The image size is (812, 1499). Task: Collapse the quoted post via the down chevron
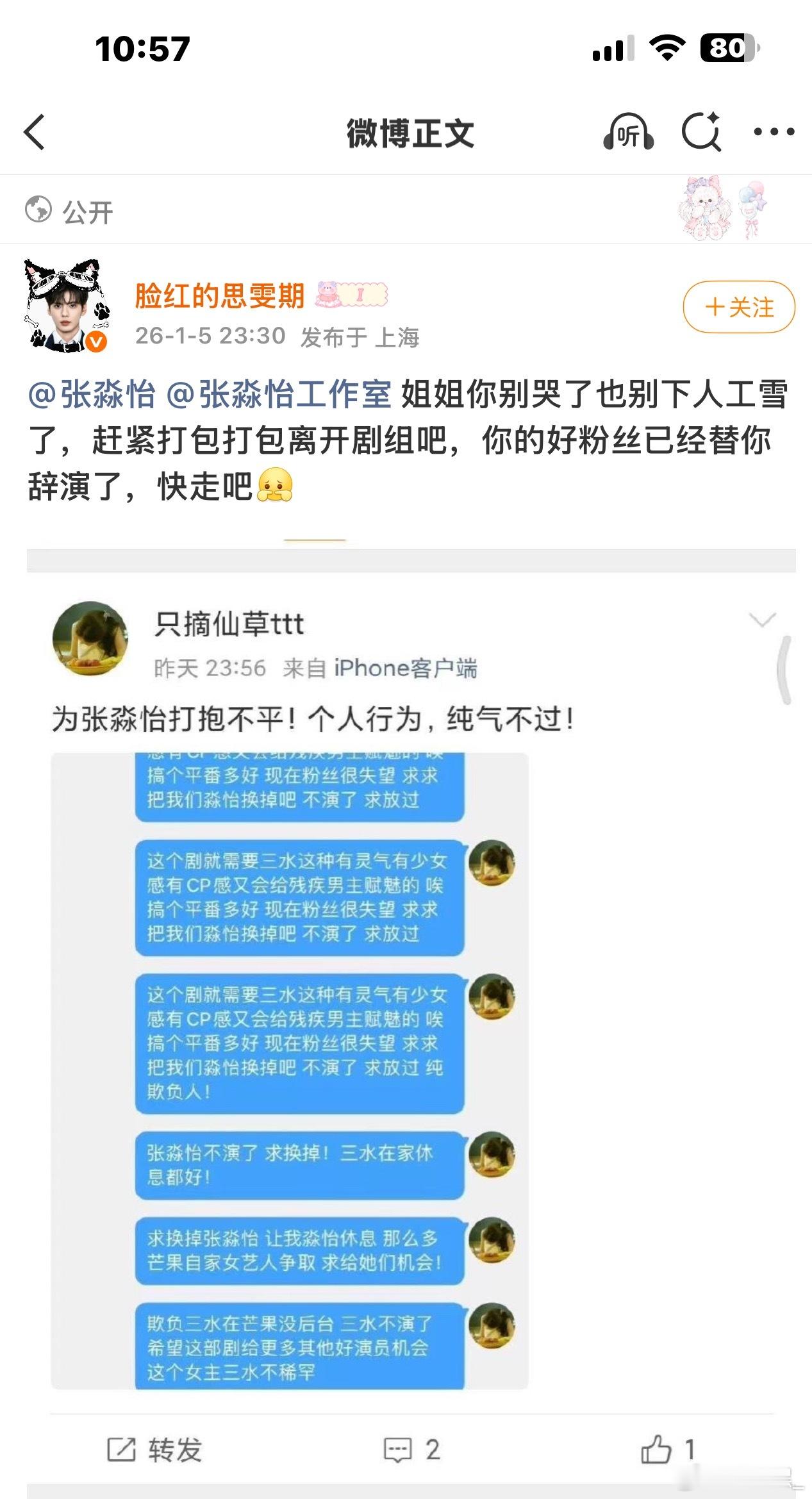[x=762, y=620]
